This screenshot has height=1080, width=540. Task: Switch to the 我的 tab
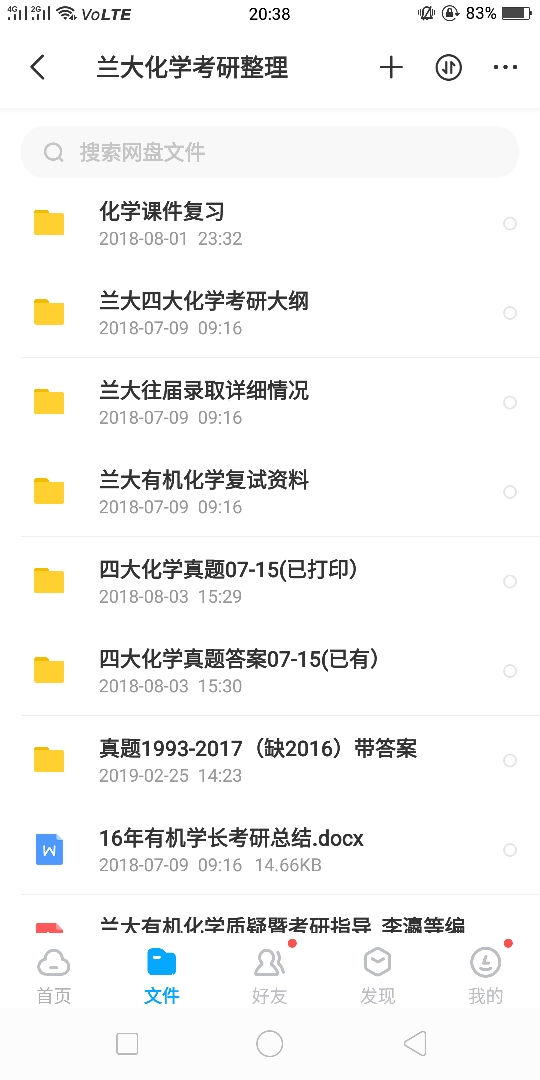[x=486, y=977]
